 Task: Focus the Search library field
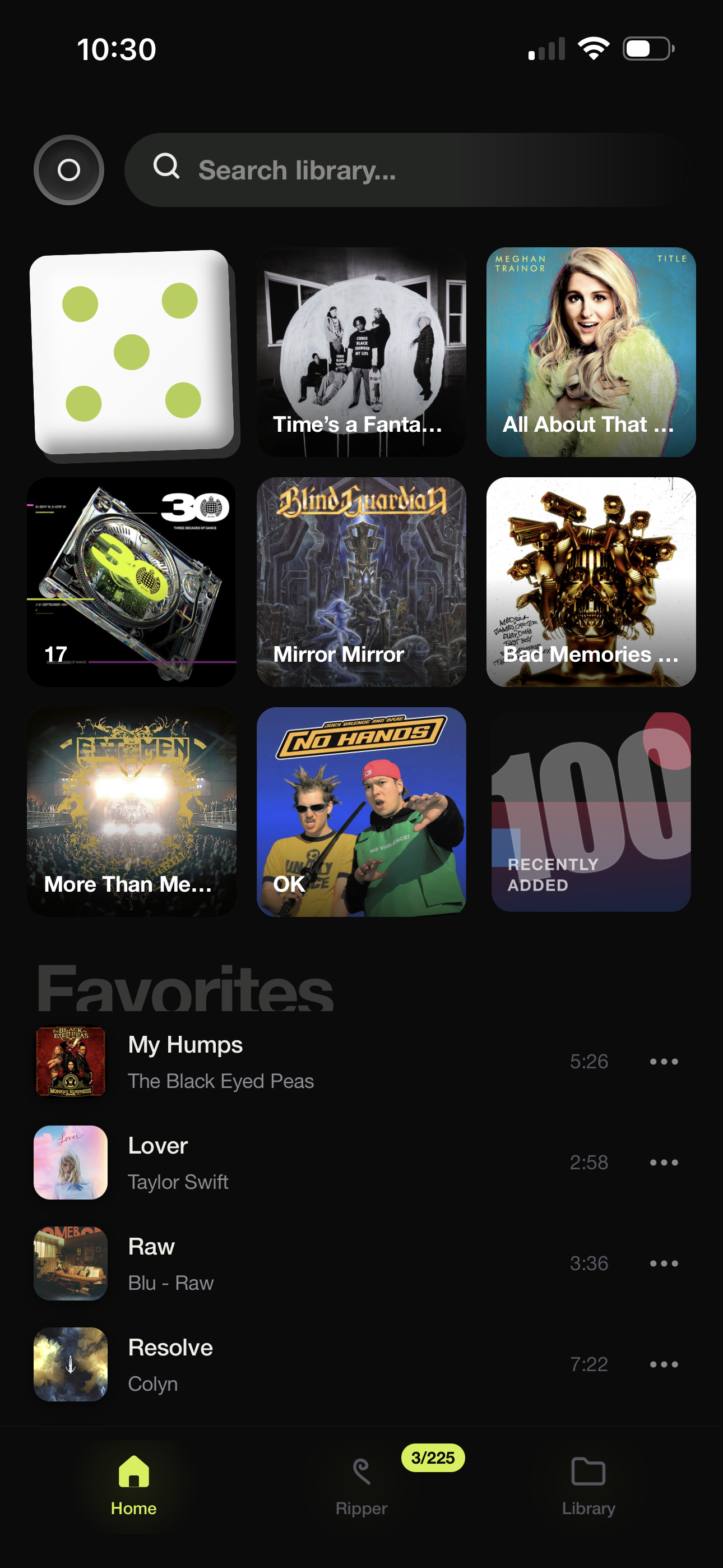(406, 170)
